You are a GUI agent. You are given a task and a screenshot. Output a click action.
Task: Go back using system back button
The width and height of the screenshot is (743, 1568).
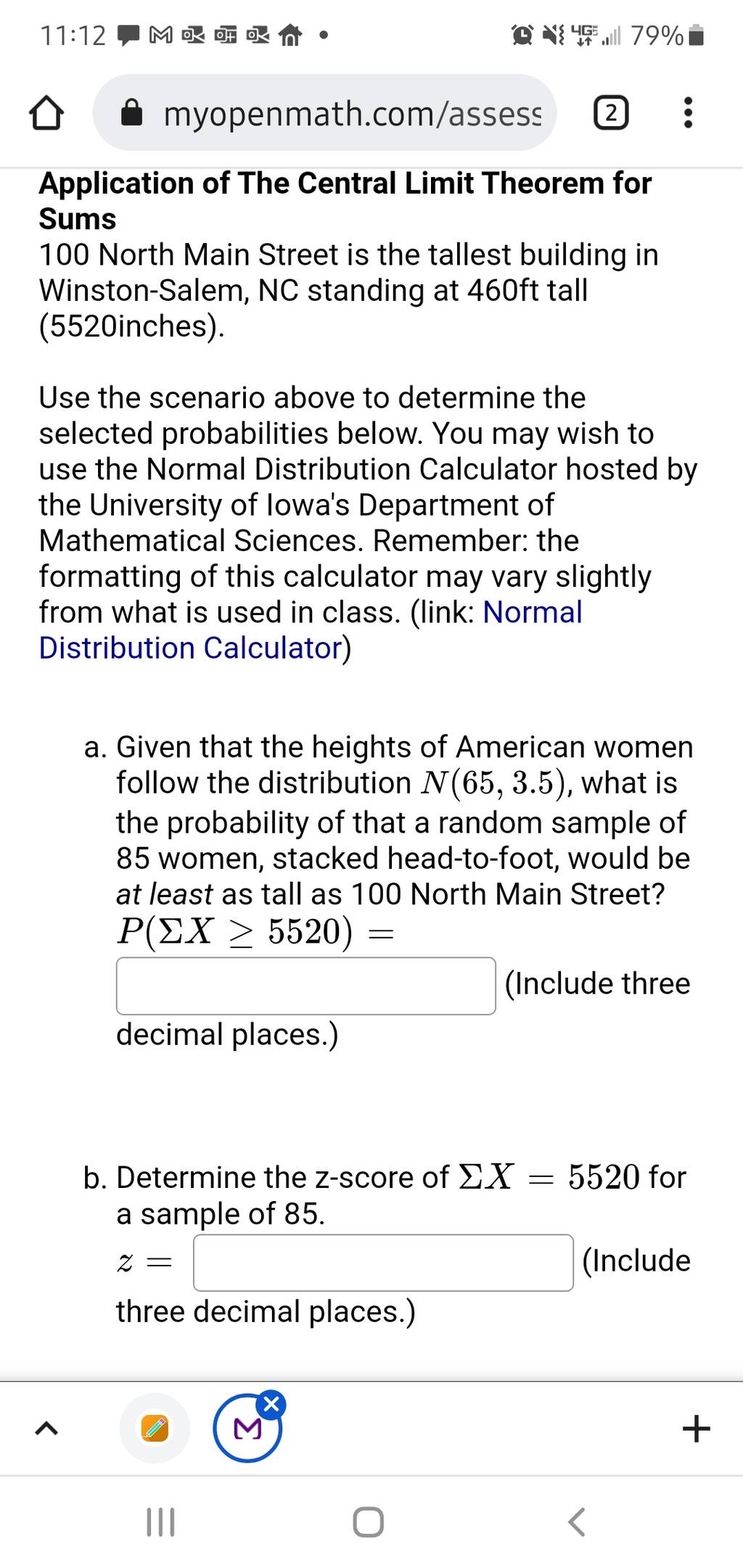point(576,1522)
